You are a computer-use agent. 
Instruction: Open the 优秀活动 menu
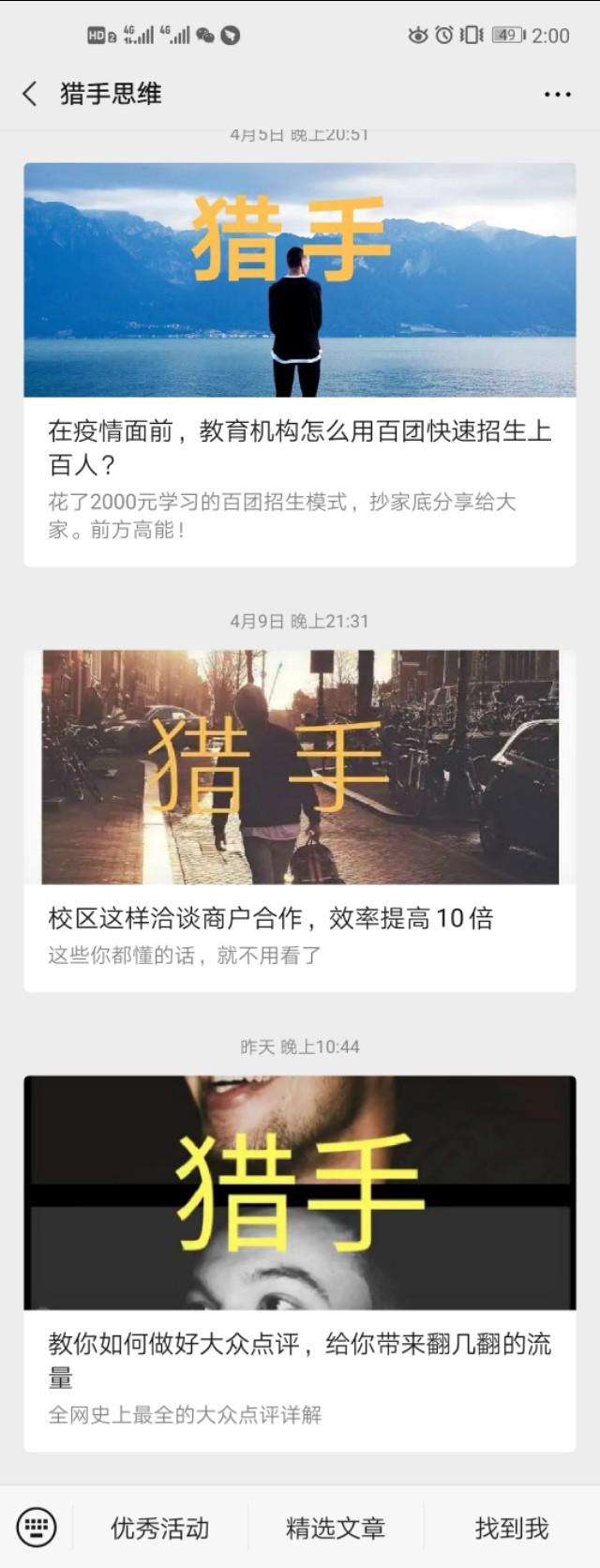160,1528
